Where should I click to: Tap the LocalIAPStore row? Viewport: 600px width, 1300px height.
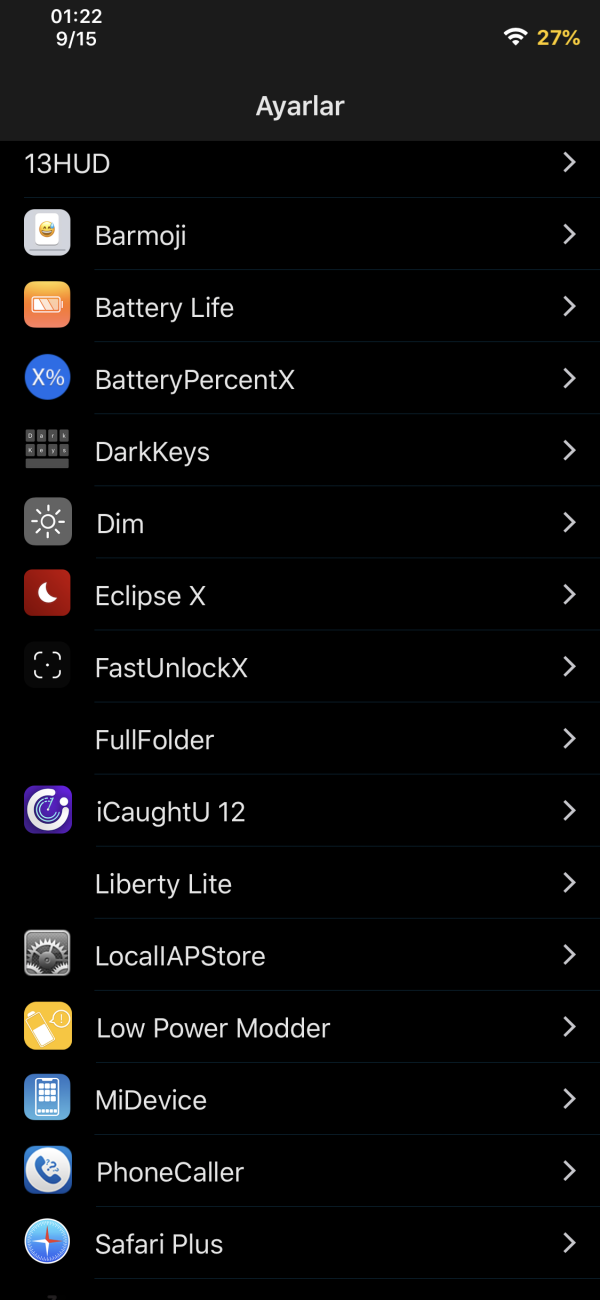click(300, 955)
